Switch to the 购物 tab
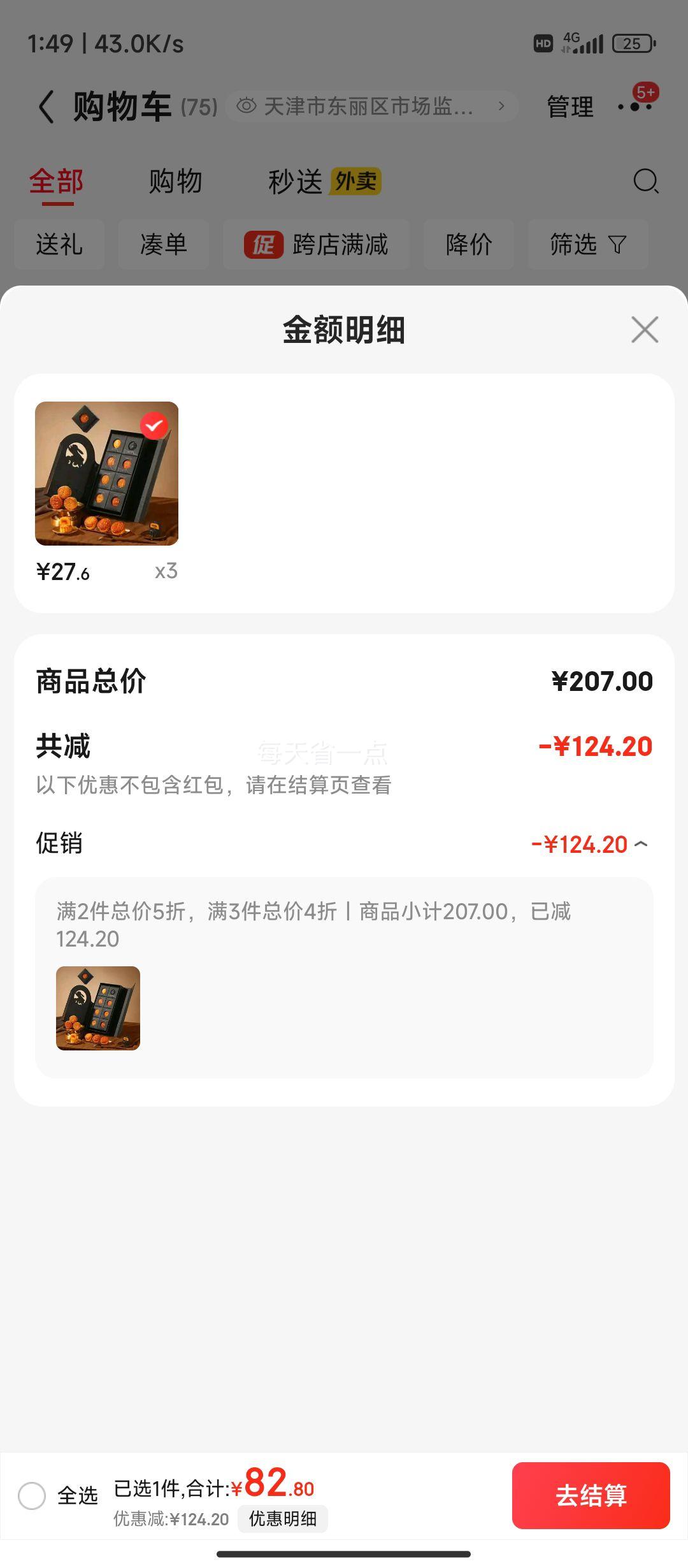 [x=175, y=182]
